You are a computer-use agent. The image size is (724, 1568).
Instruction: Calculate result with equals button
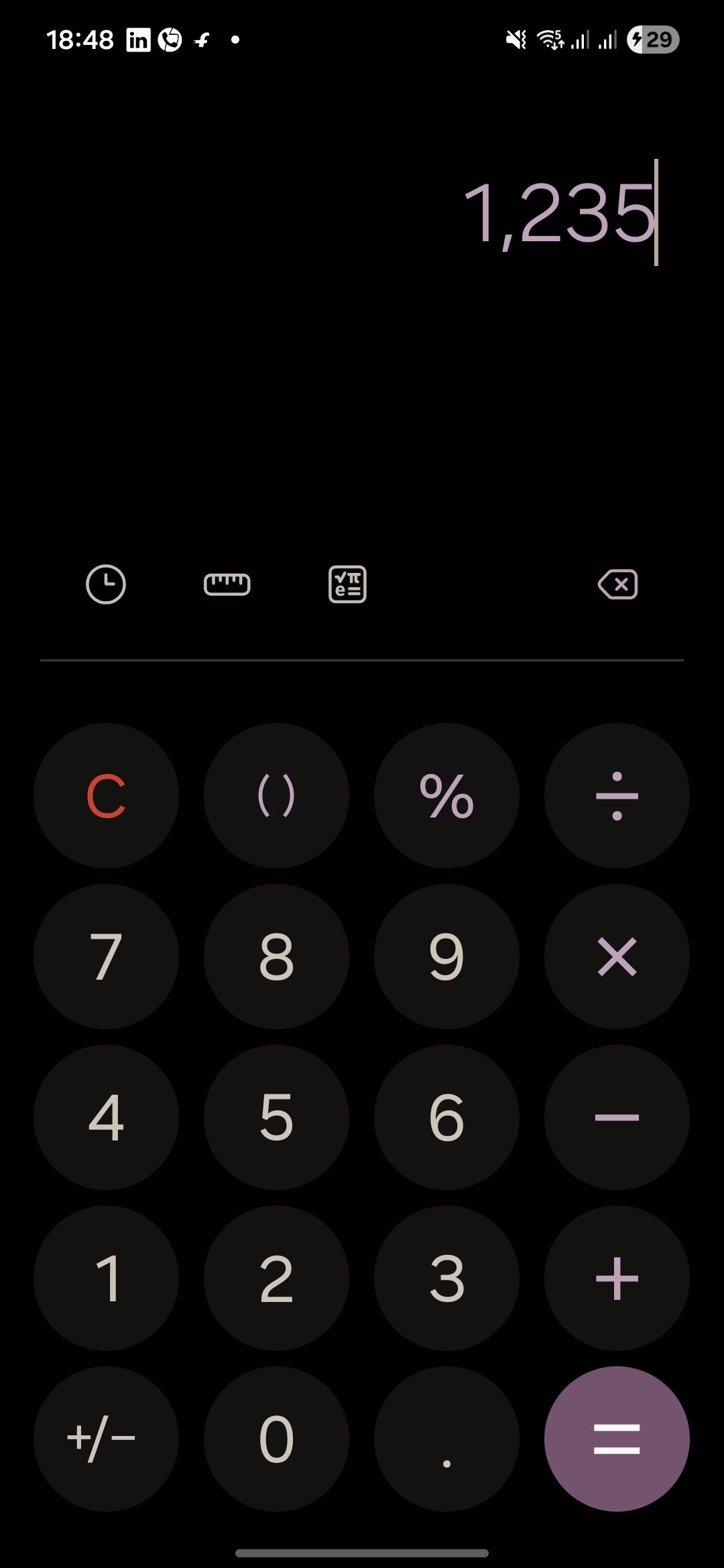617,1439
